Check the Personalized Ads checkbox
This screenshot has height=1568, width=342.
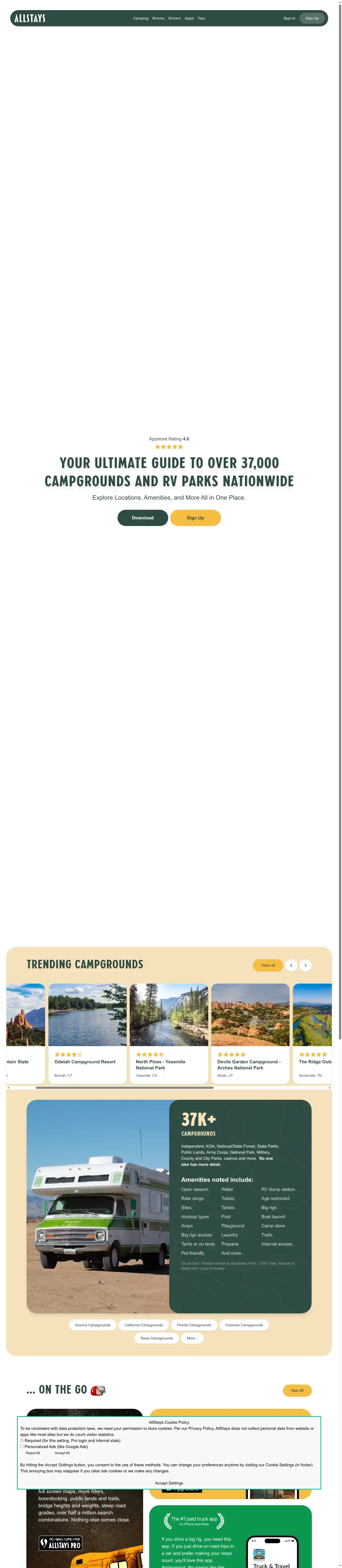pos(22,1446)
